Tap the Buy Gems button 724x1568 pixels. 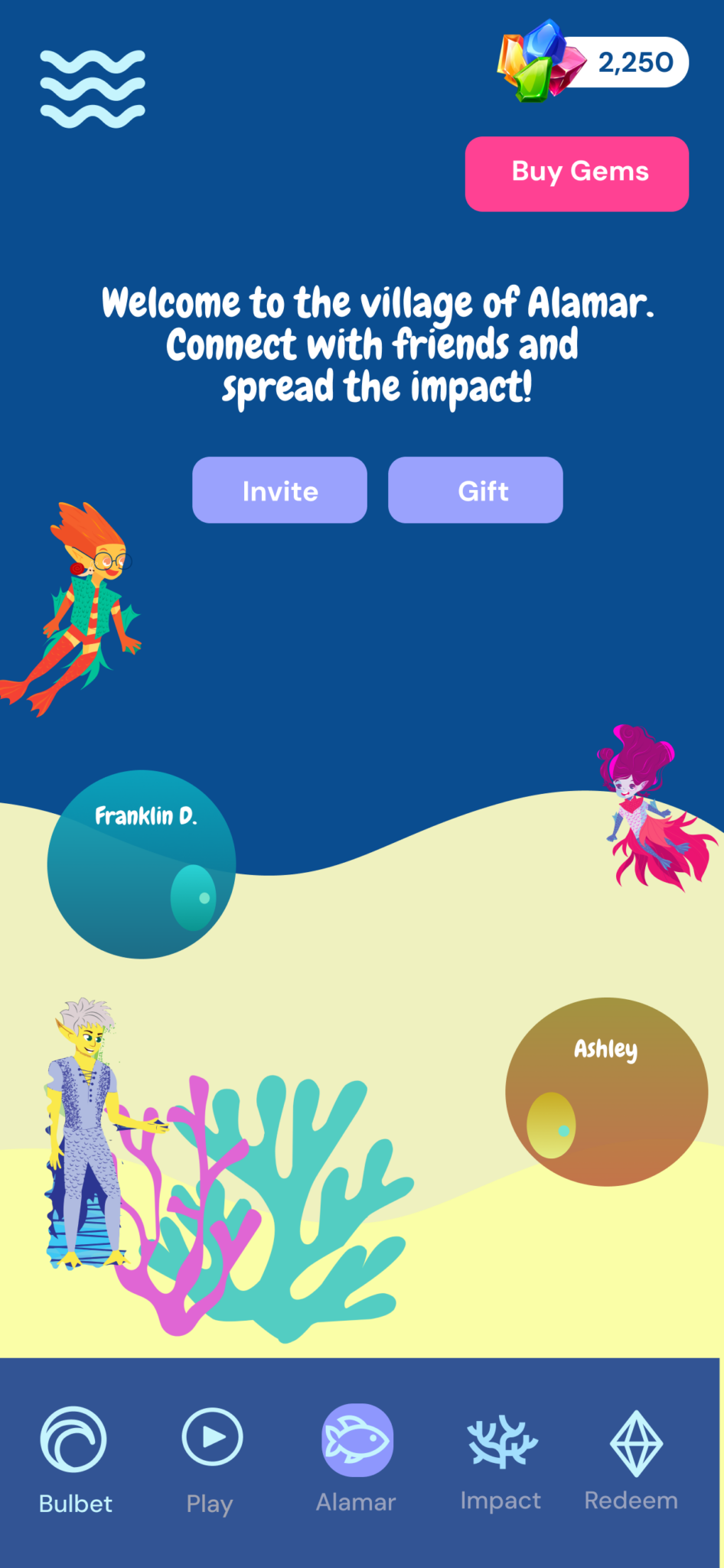[576, 174]
